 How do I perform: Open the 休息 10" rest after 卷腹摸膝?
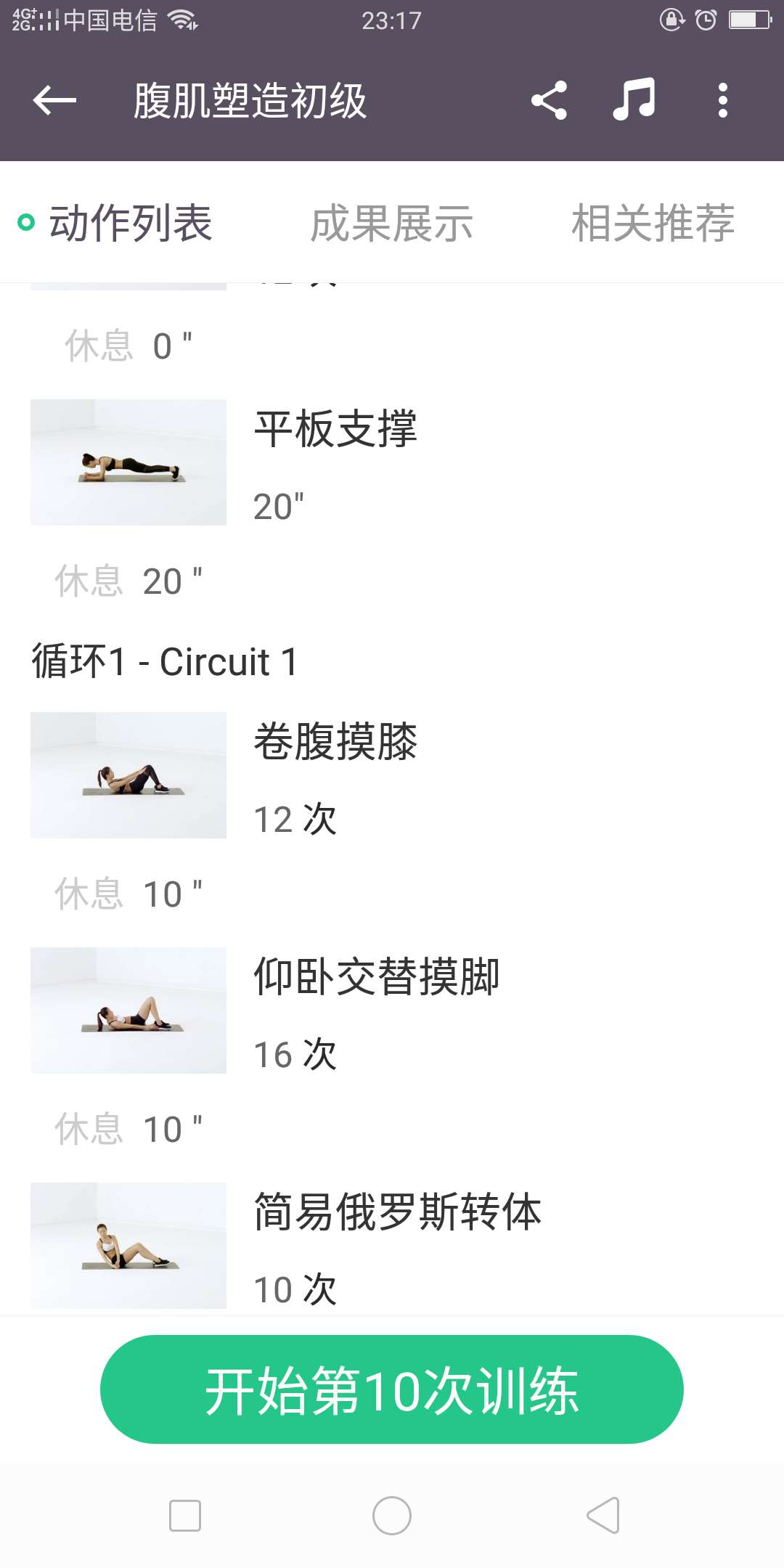(128, 891)
